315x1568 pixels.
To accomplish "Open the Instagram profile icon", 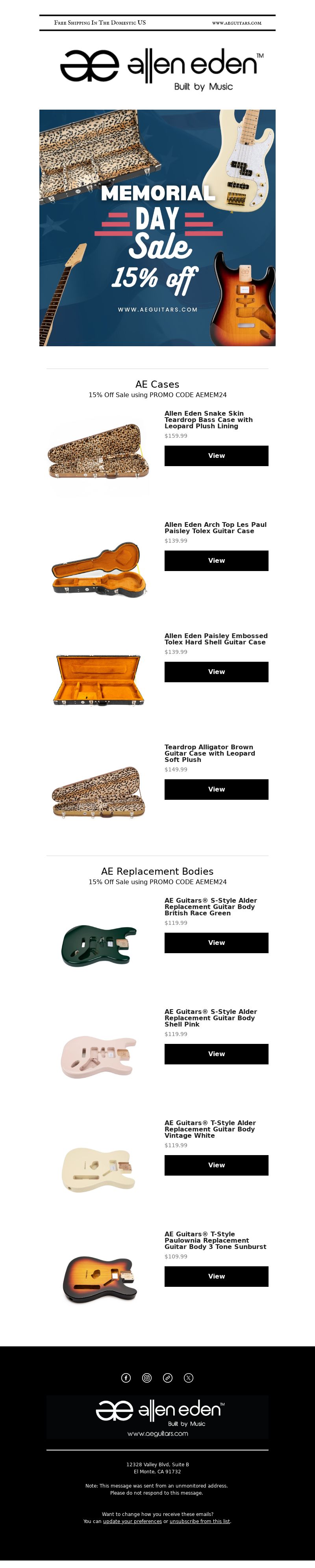I will pyautogui.click(x=147, y=1378).
